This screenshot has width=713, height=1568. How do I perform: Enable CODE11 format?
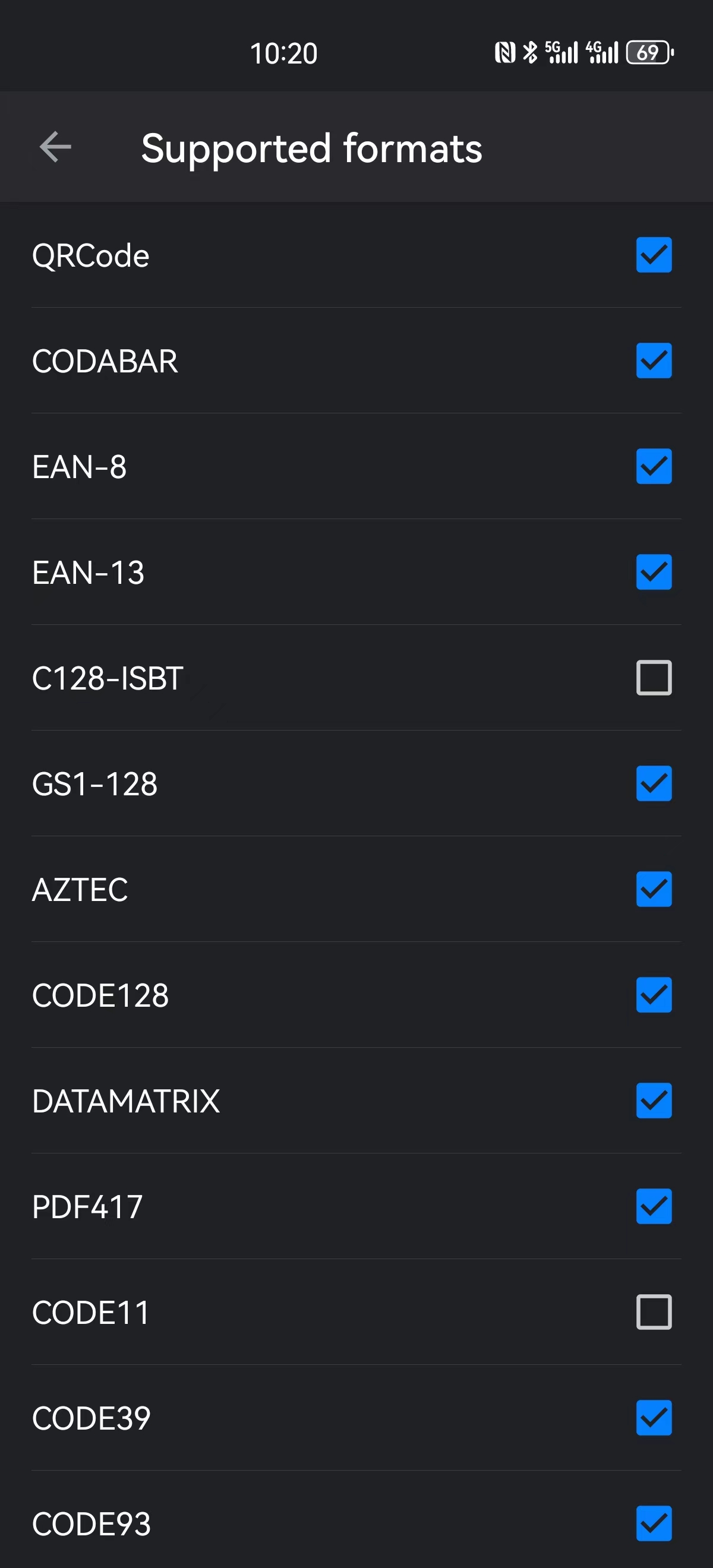click(654, 1313)
